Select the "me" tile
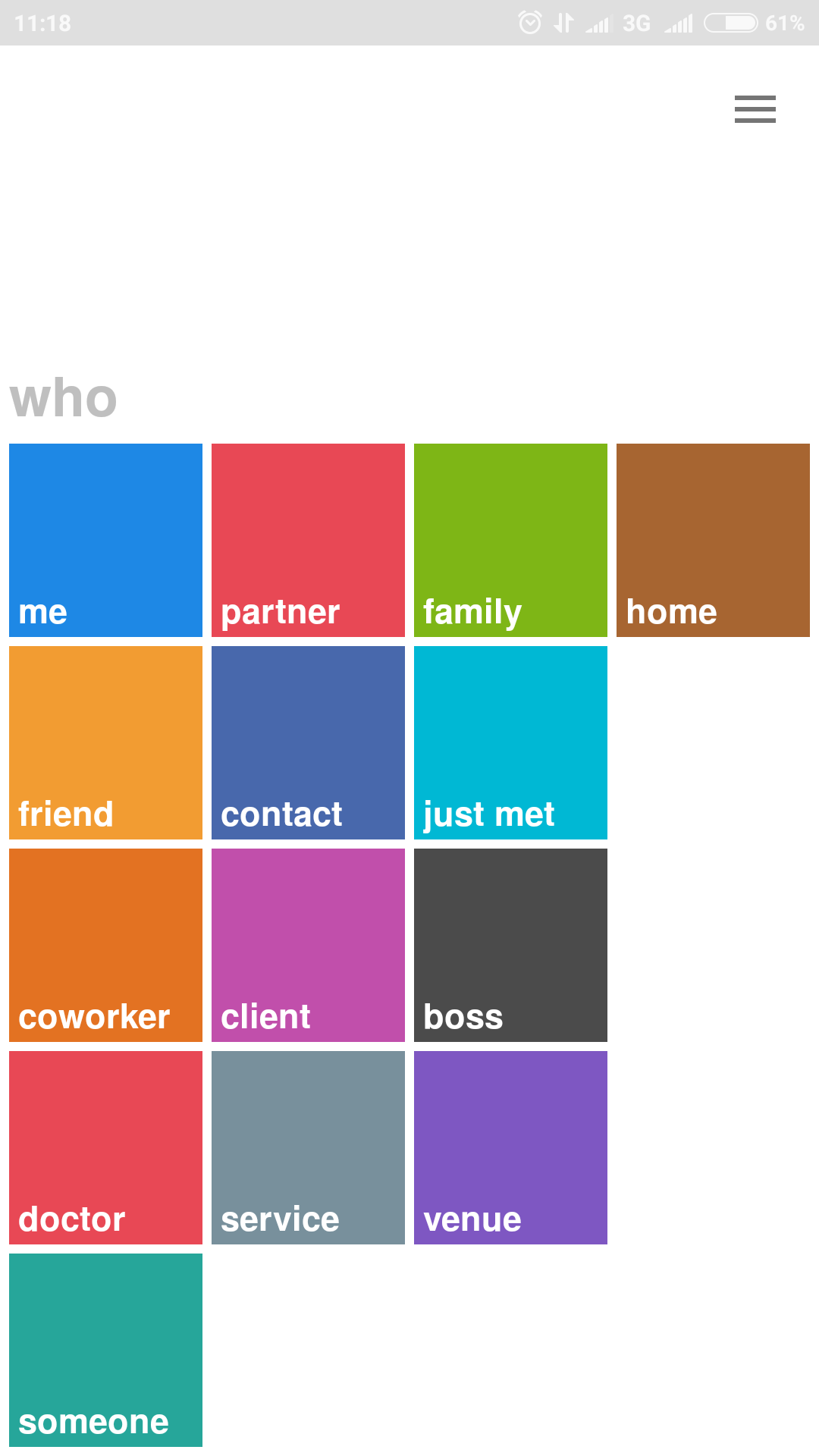 105,540
